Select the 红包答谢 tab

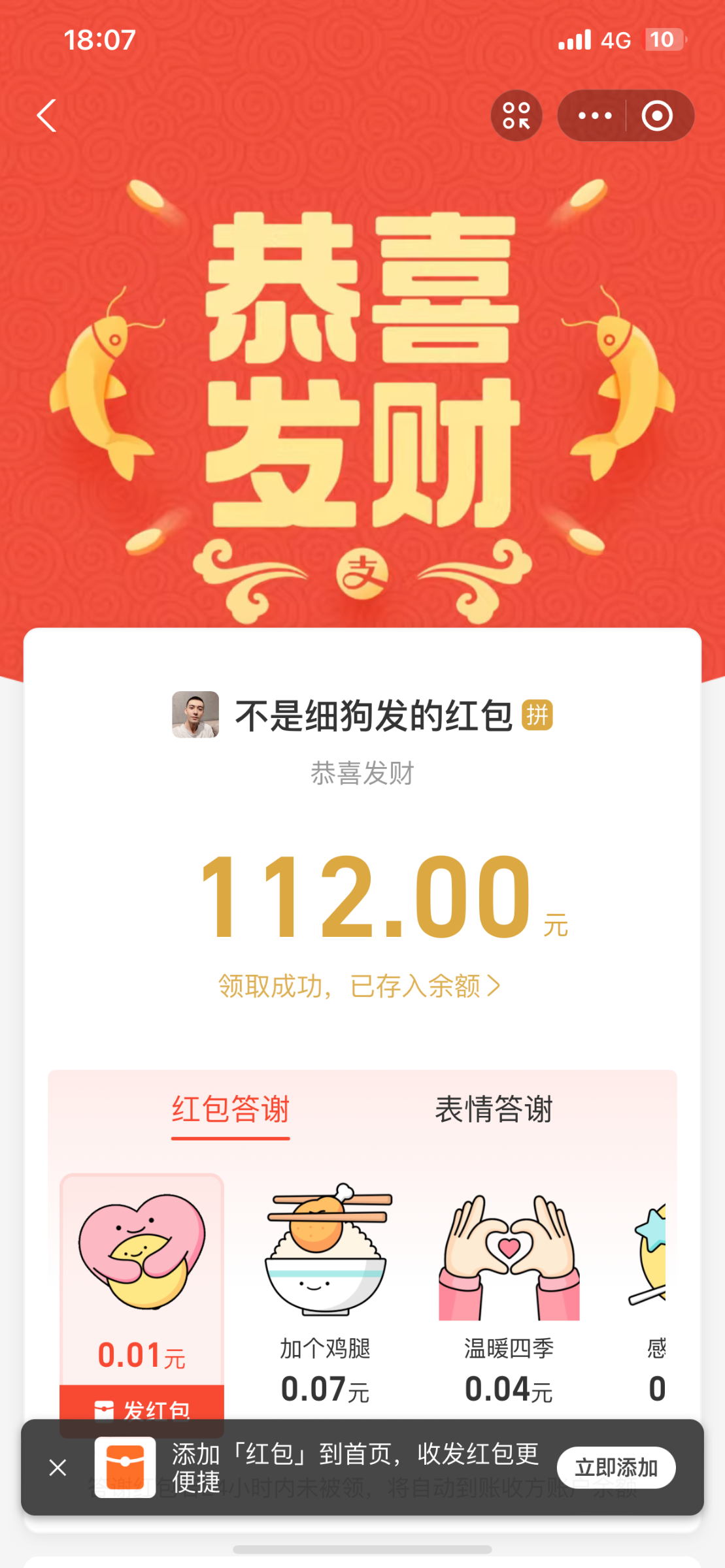pos(231,1110)
